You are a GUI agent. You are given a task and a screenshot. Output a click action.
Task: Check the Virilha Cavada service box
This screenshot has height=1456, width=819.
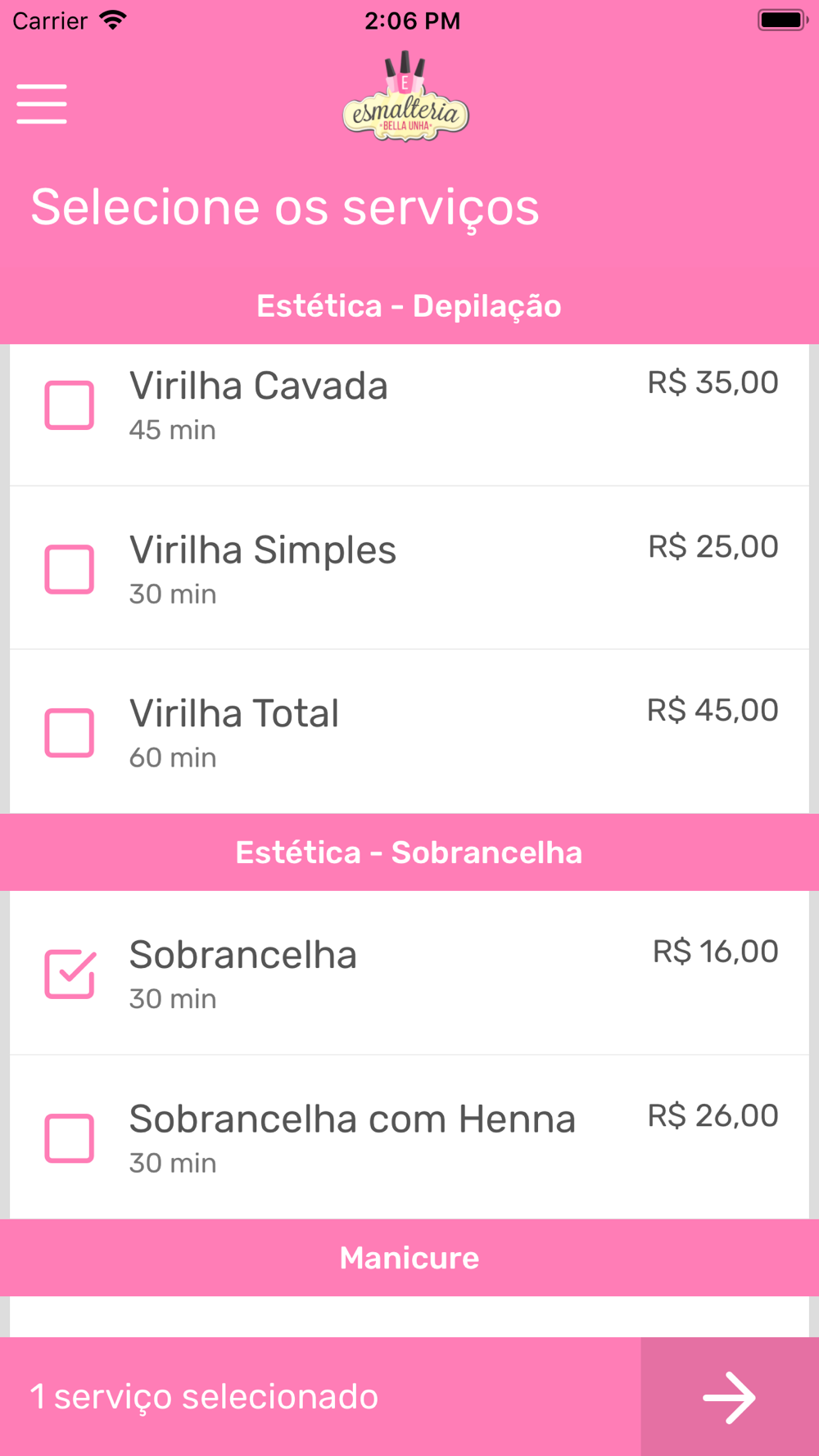coord(70,405)
